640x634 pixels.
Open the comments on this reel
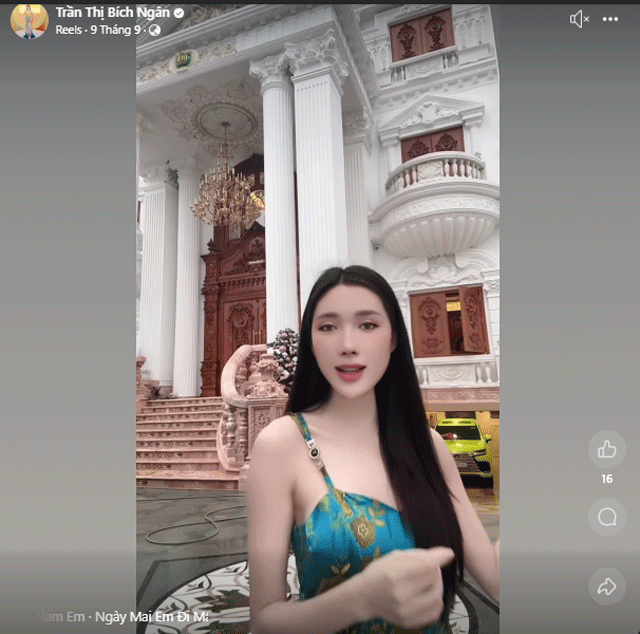[607, 517]
